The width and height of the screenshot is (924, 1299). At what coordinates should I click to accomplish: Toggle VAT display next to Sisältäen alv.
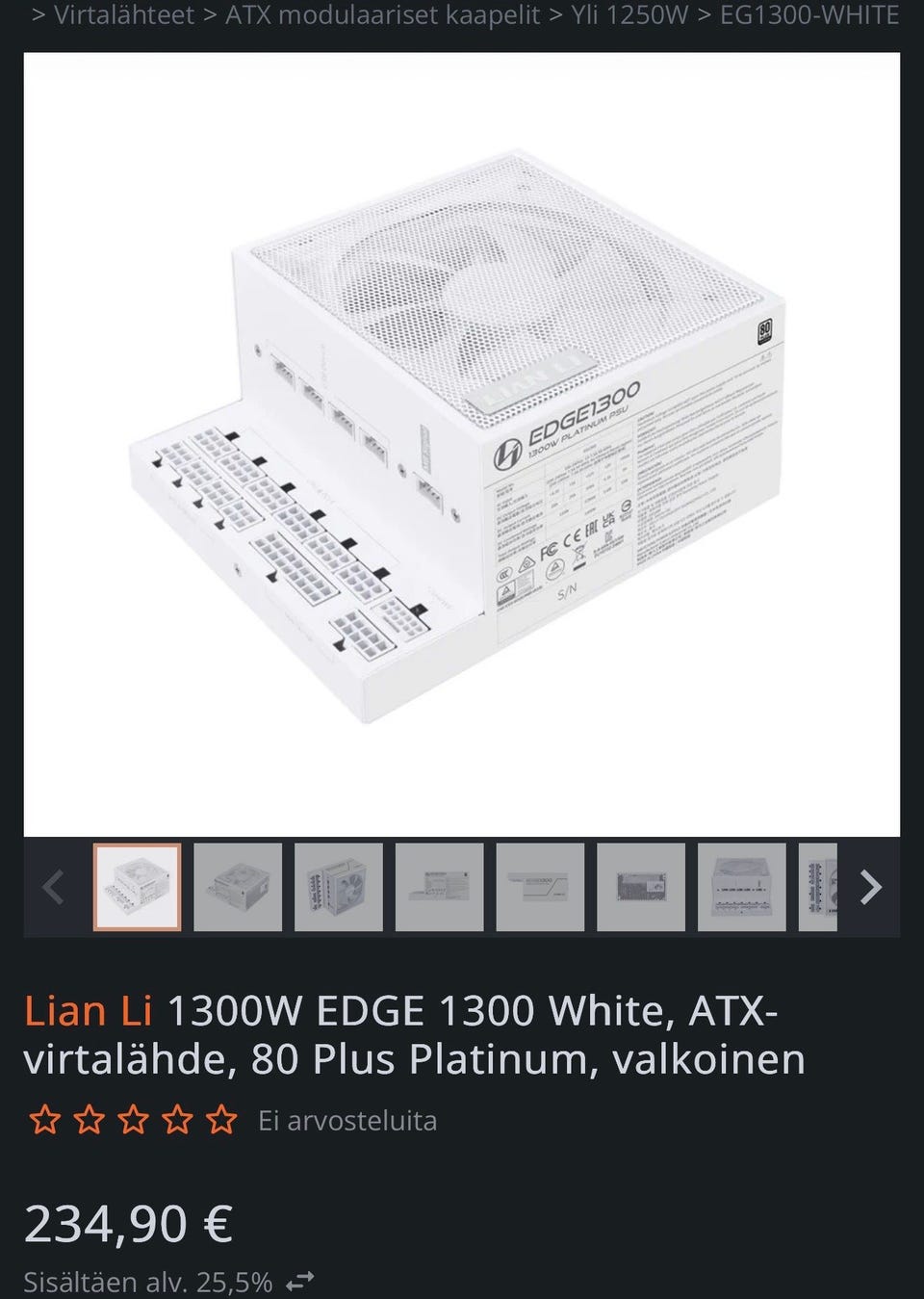point(300,1282)
